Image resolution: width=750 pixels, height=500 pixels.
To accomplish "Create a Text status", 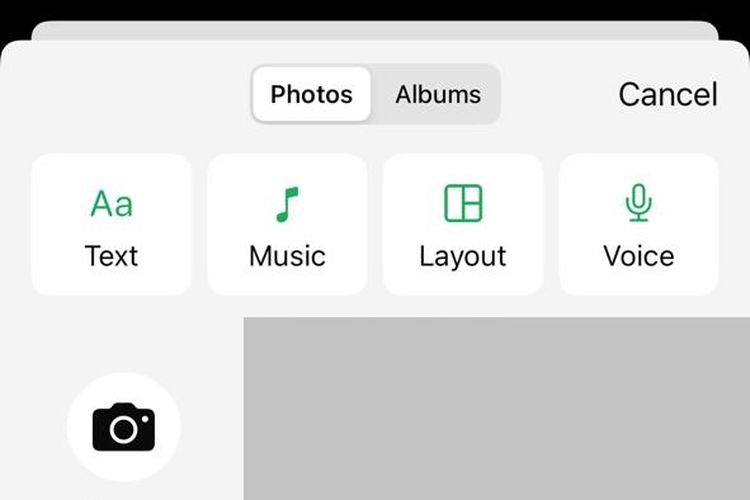I will (x=111, y=225).
